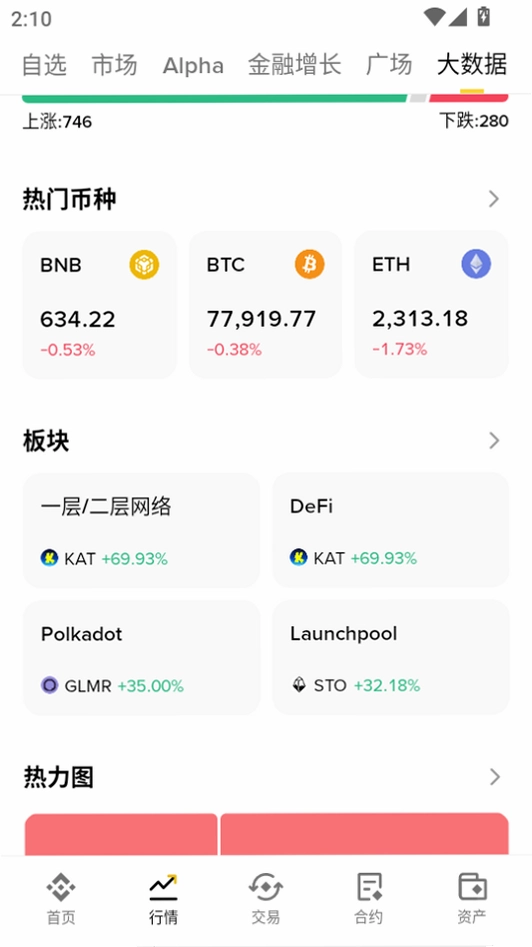This screenshot has width=532, height=947.
Task: View the ETH coin card
Action: coord(431,305)
